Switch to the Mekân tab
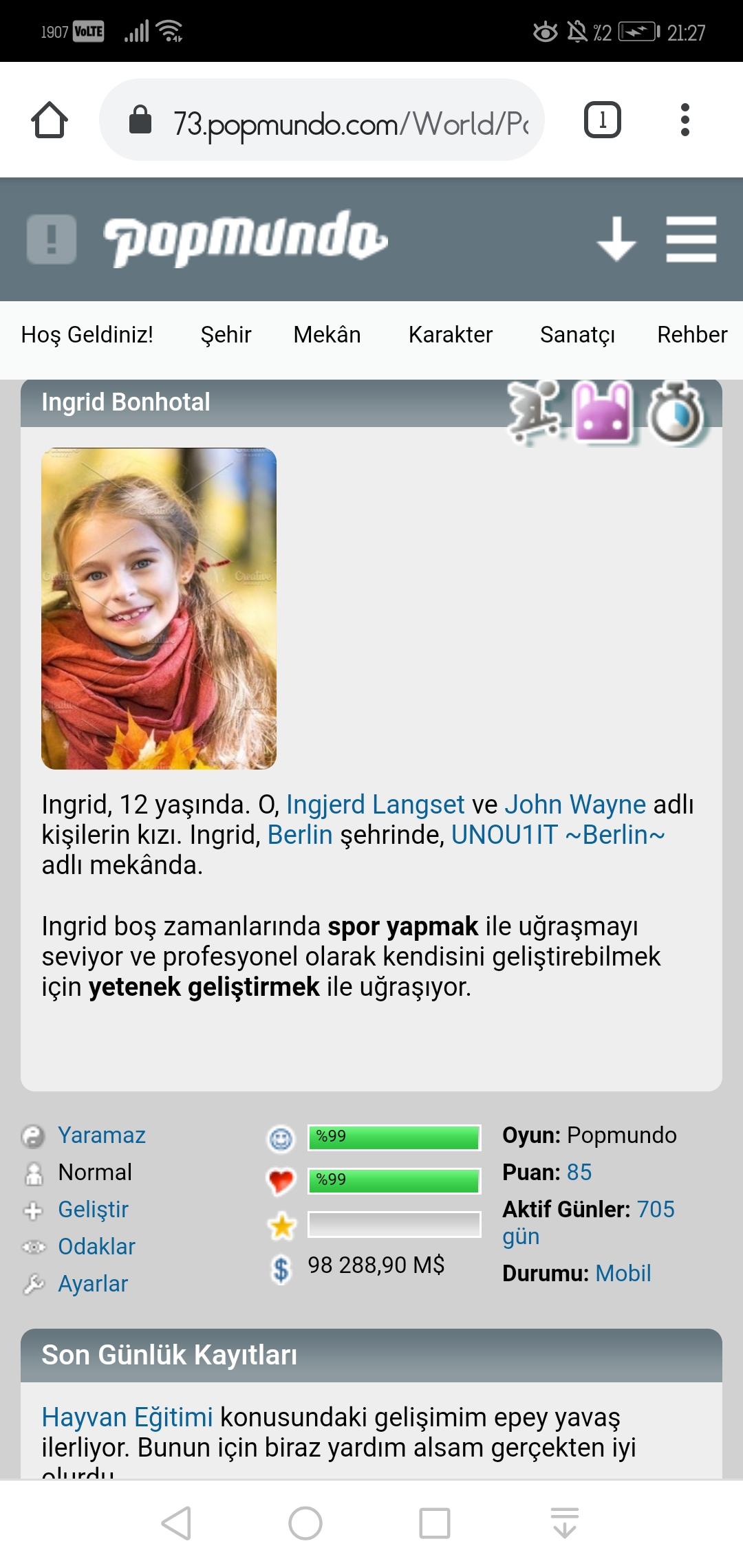Viewport: 743px width, 1568px height. pyautogui.click(x=327, y=335)
